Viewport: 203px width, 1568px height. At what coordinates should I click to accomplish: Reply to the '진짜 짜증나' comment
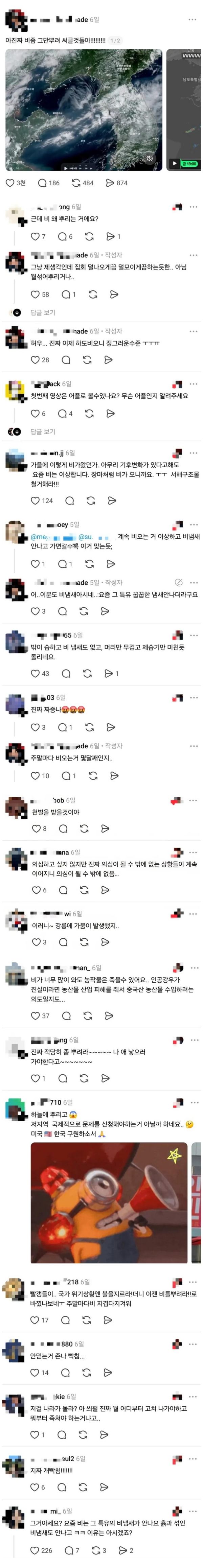point(63,727)
